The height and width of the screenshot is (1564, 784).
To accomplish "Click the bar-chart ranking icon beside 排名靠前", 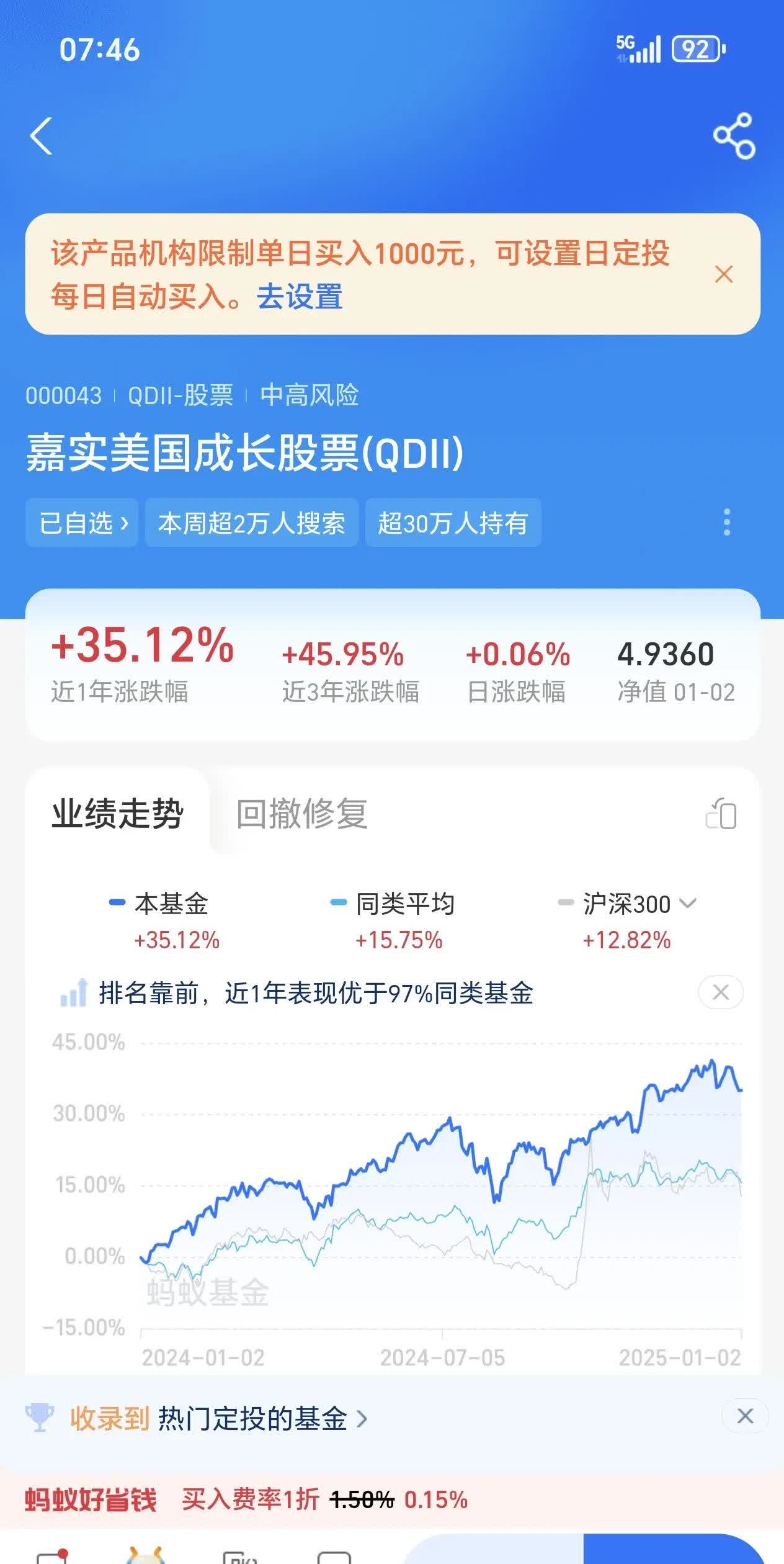I will 74,994.
